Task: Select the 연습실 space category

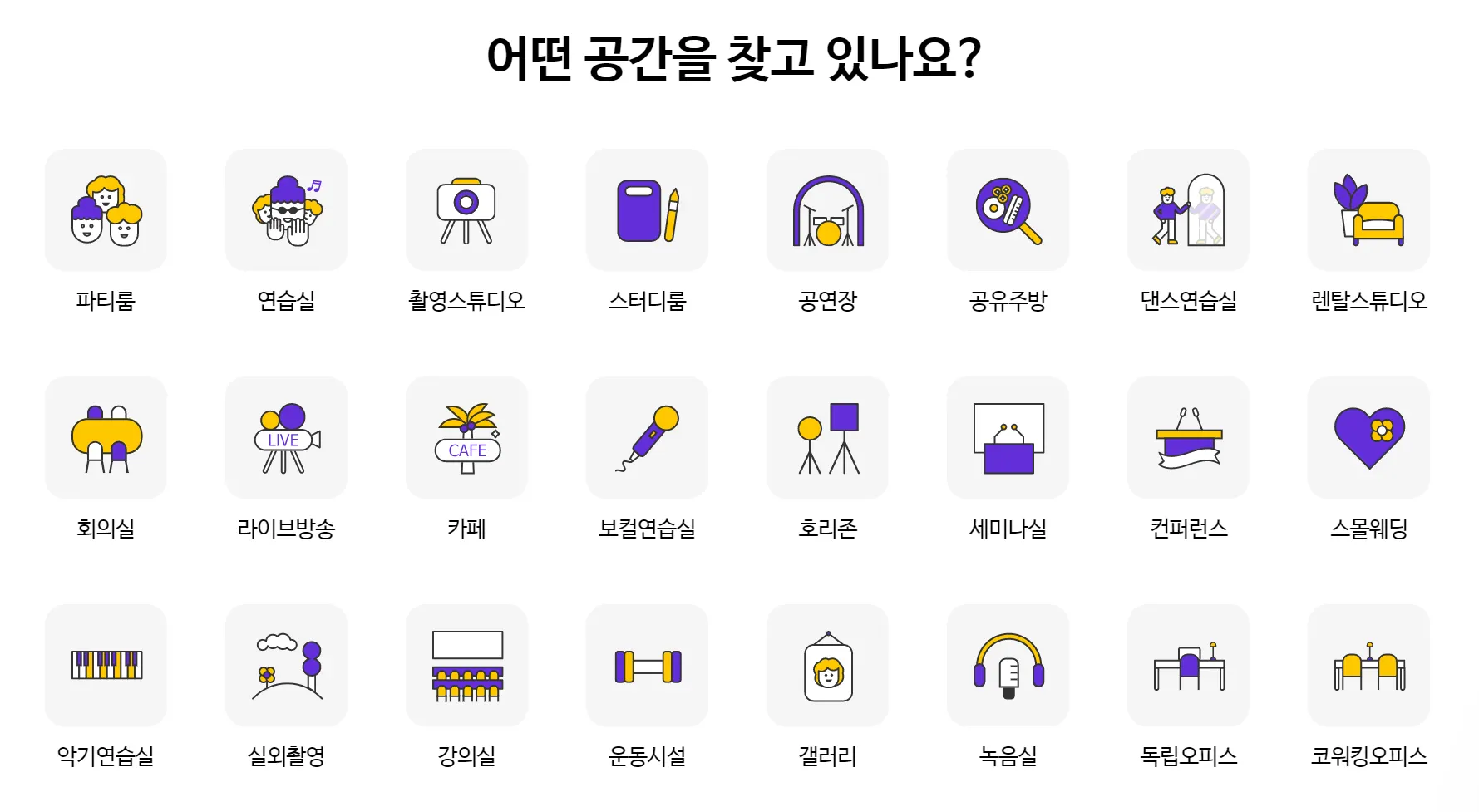Action: (x=286, y=210)
